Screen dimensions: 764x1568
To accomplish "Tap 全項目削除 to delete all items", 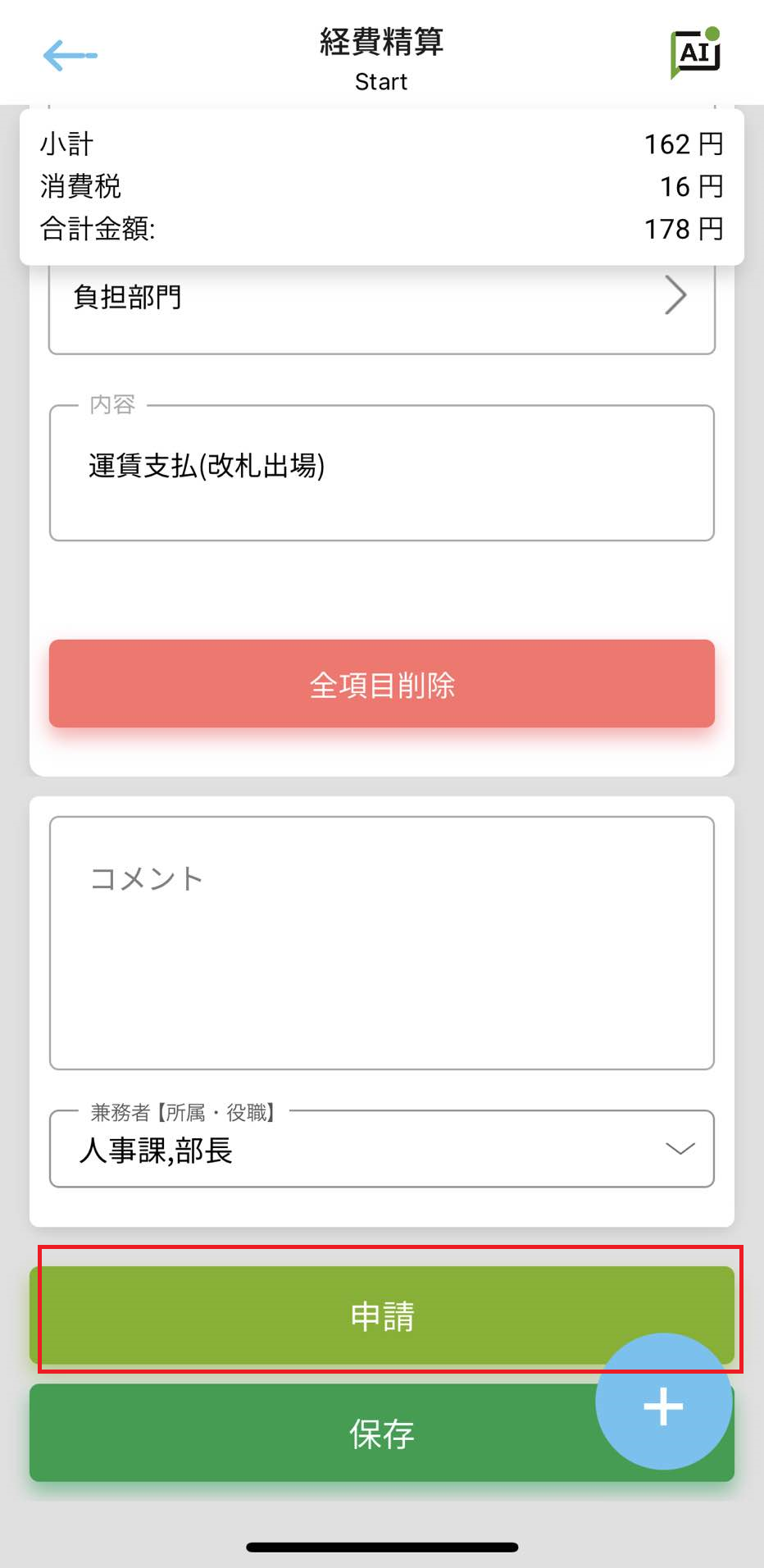I will point(382,684).
